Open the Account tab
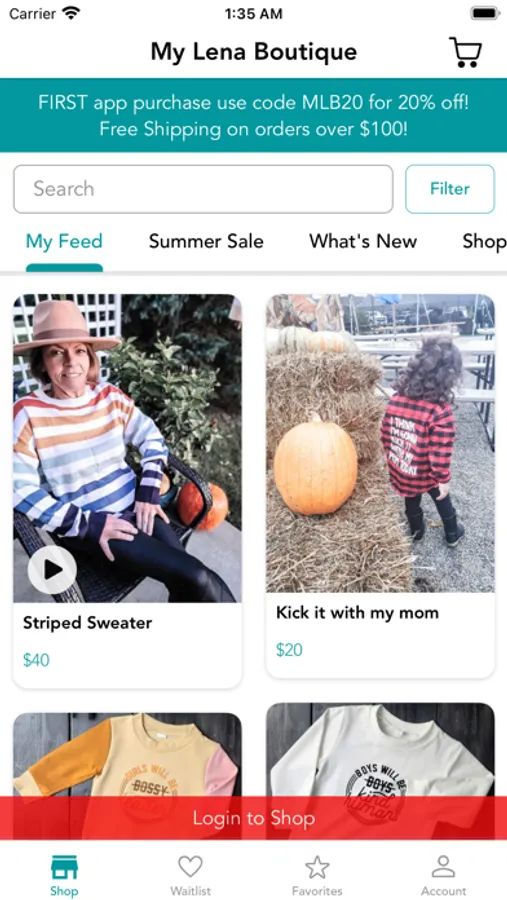Viewport: 507px width, 900px height. (x=443, y=875)
